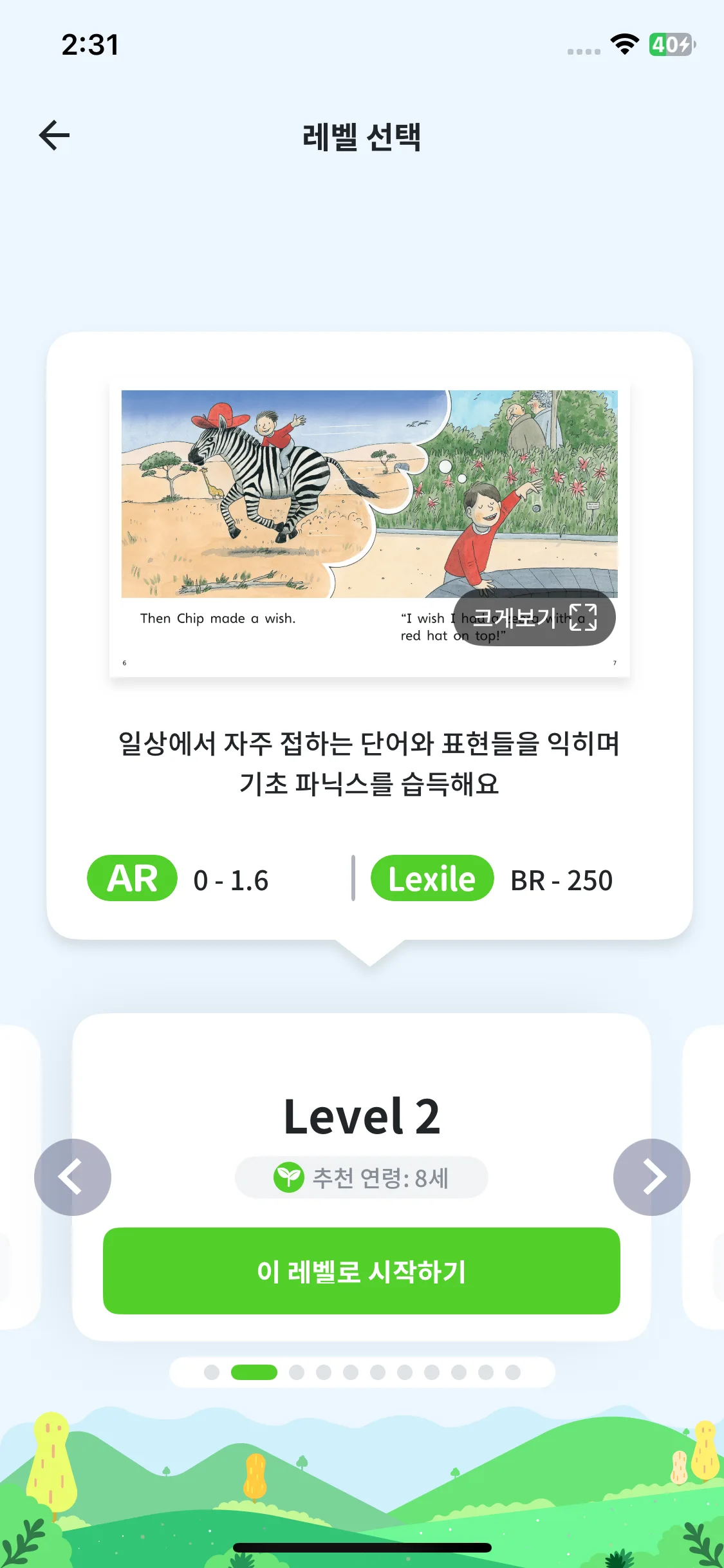The height and width of the screenshot is (1568, 724).
Task: Tap the seedling icon beside recommended age
Action: [289, 1176]
